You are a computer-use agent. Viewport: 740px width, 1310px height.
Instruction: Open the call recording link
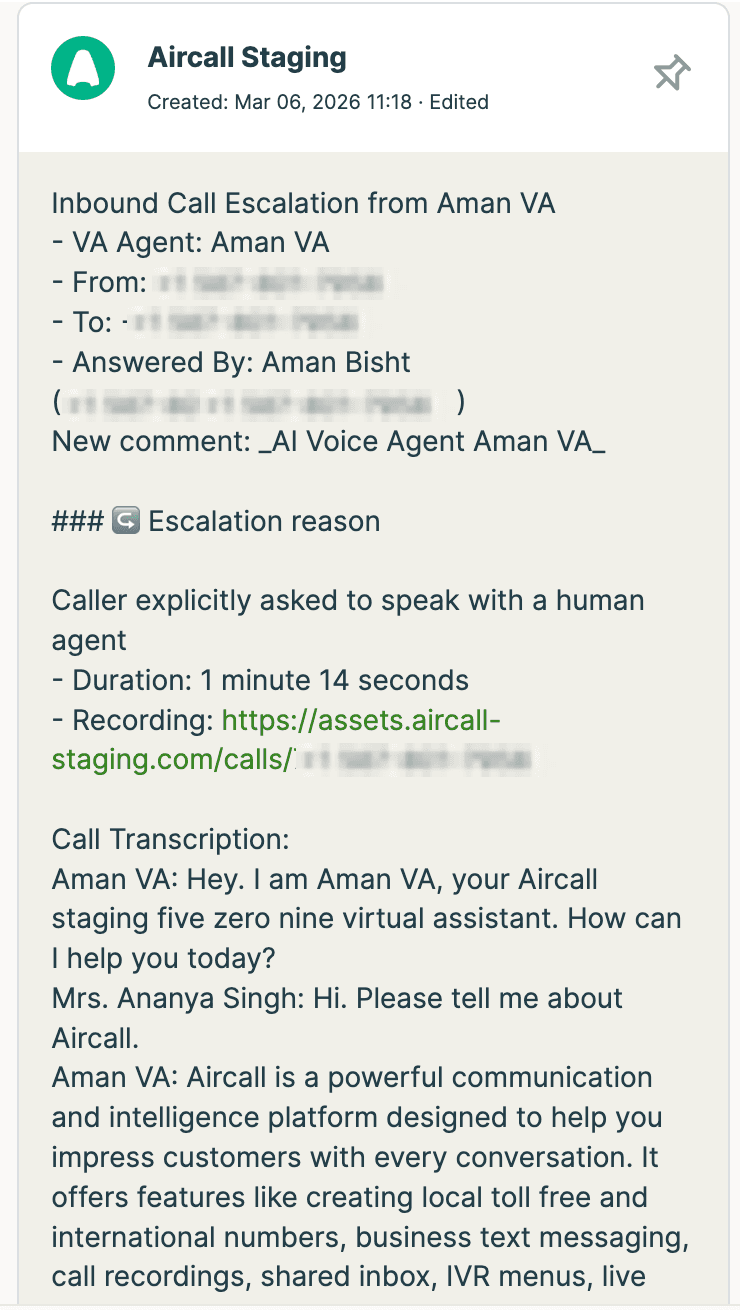(x=440, y=720)
